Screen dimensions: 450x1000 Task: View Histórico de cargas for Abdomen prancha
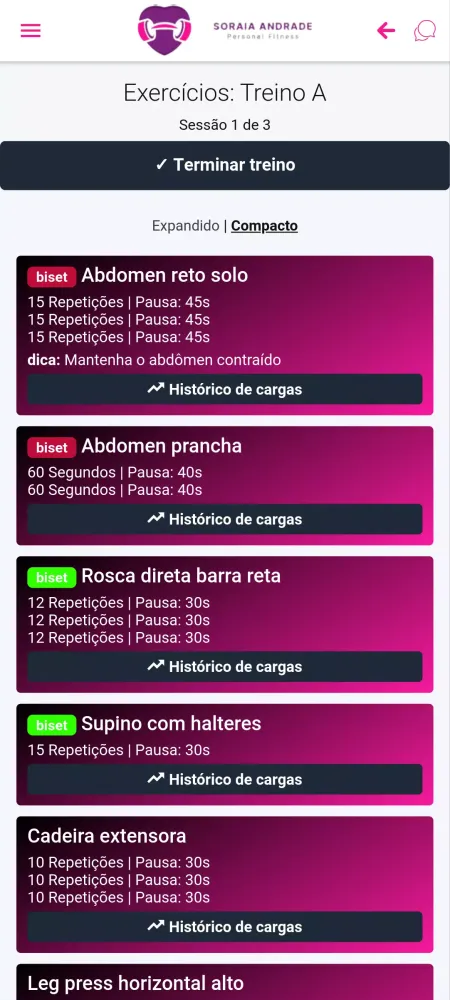tap(225, 519)
